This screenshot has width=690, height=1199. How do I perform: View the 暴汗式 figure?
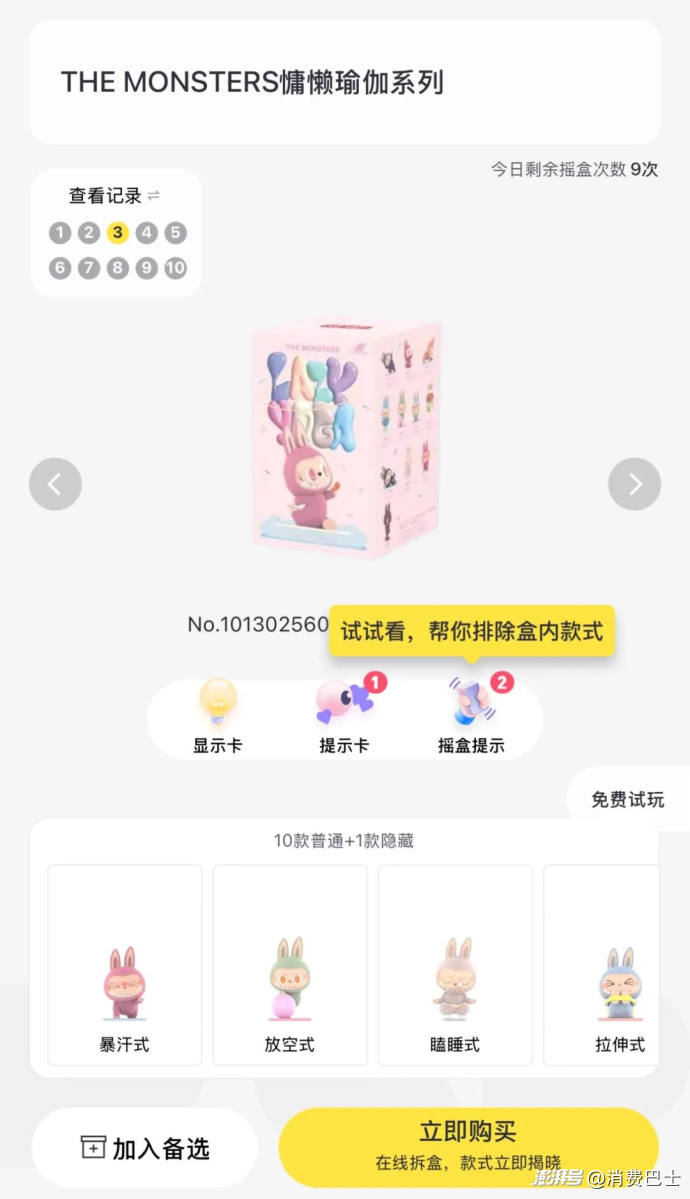[x=125, y=965]
